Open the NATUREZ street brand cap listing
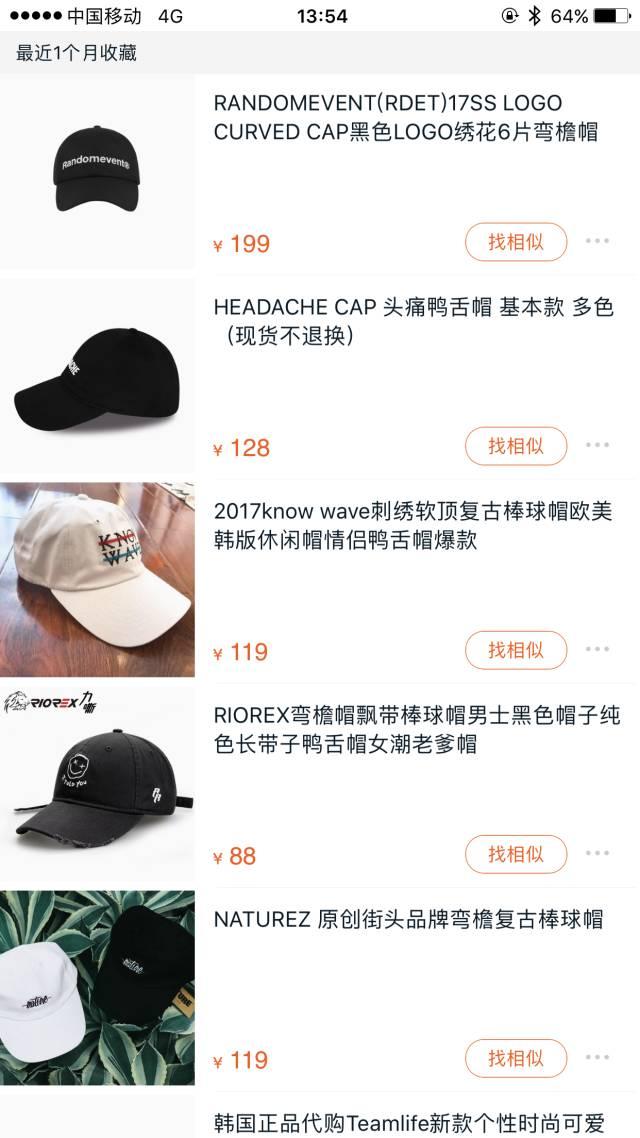Image resolution: width=640 pixels, height=1138 pixels. [408, 919]
